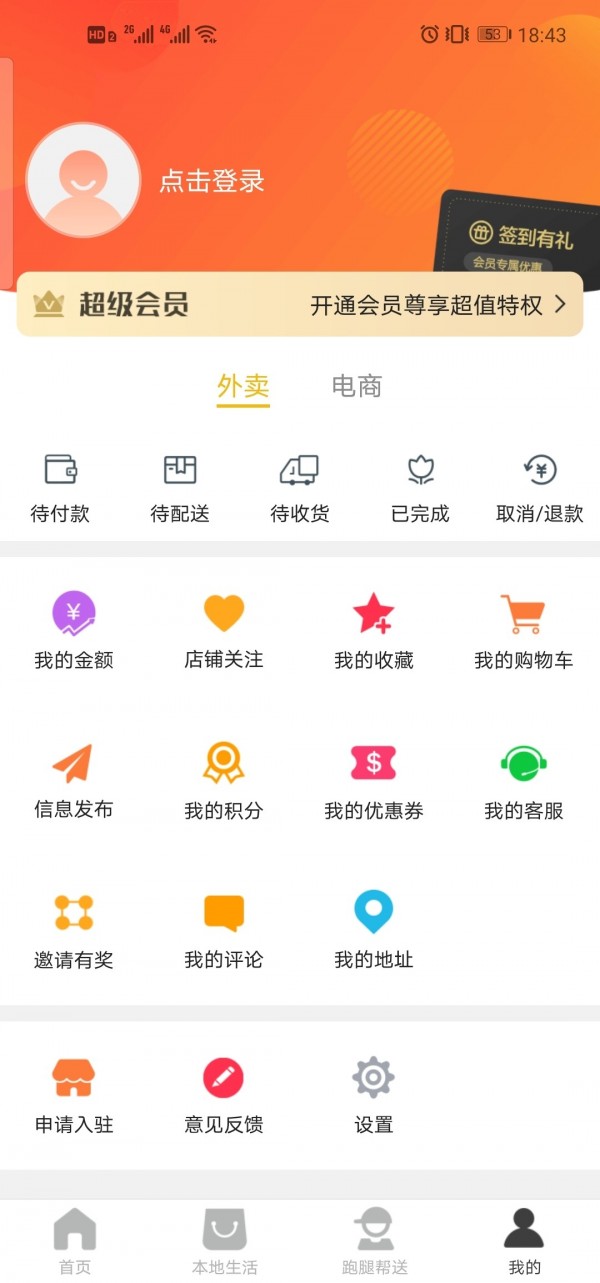Switch to the 本地生活 tab
Image resolution: width=600 pixels, height=1283 pixels.
(x=225, y=1241)
